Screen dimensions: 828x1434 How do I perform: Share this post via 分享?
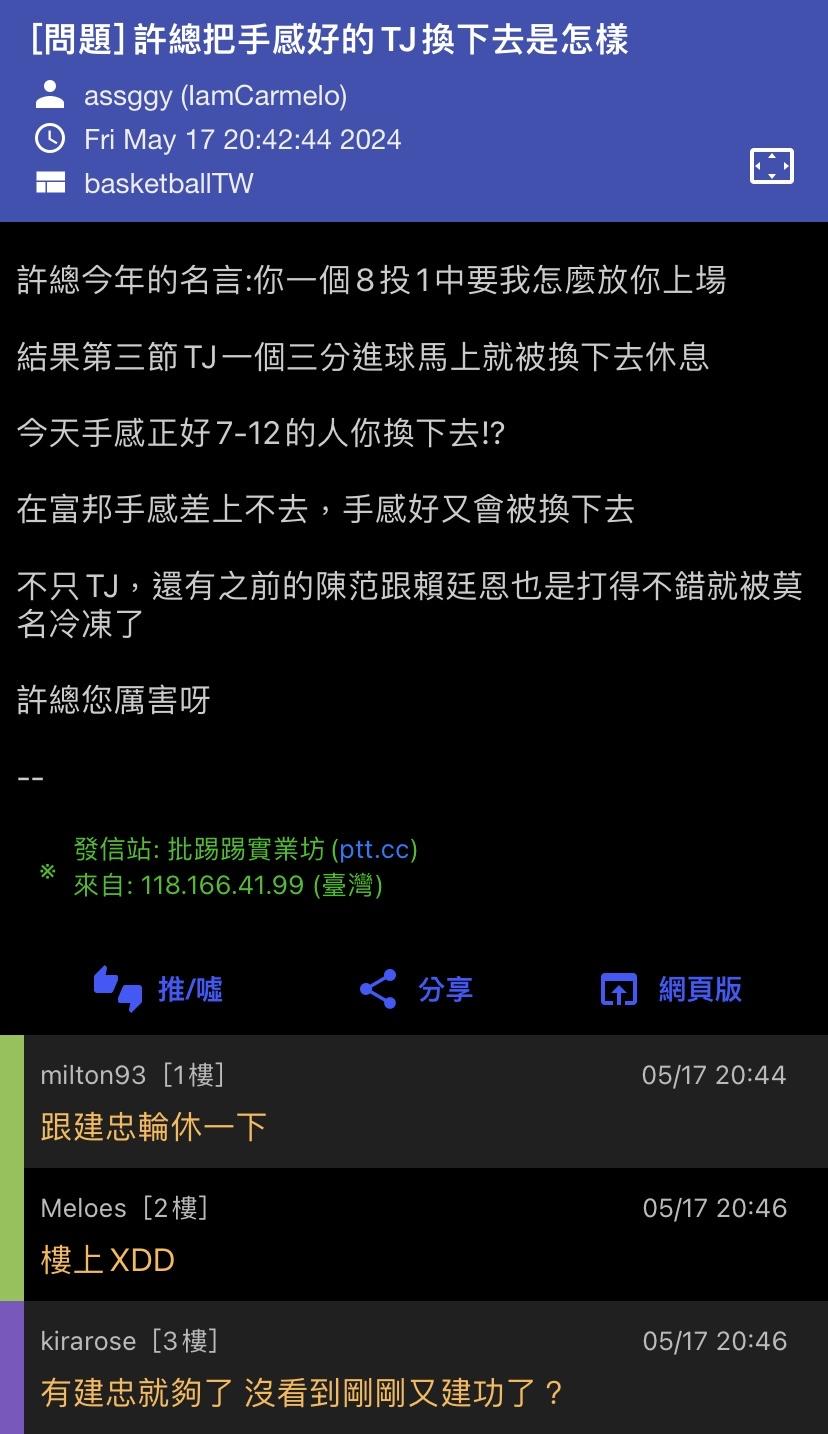coord(415,989)
